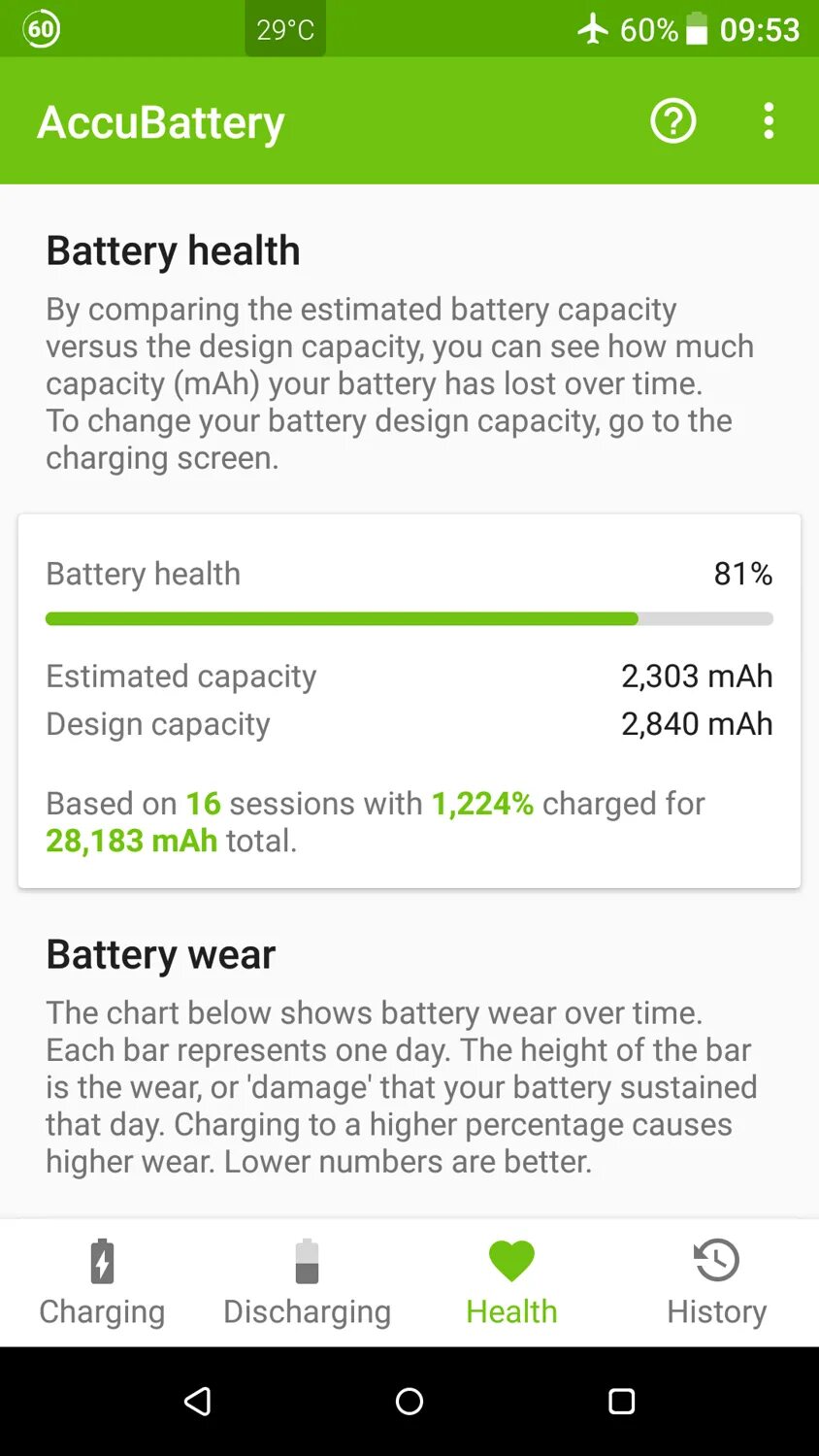Switch to the Charging tab
Viewport: 819px width, 1456px height.
102,1282
